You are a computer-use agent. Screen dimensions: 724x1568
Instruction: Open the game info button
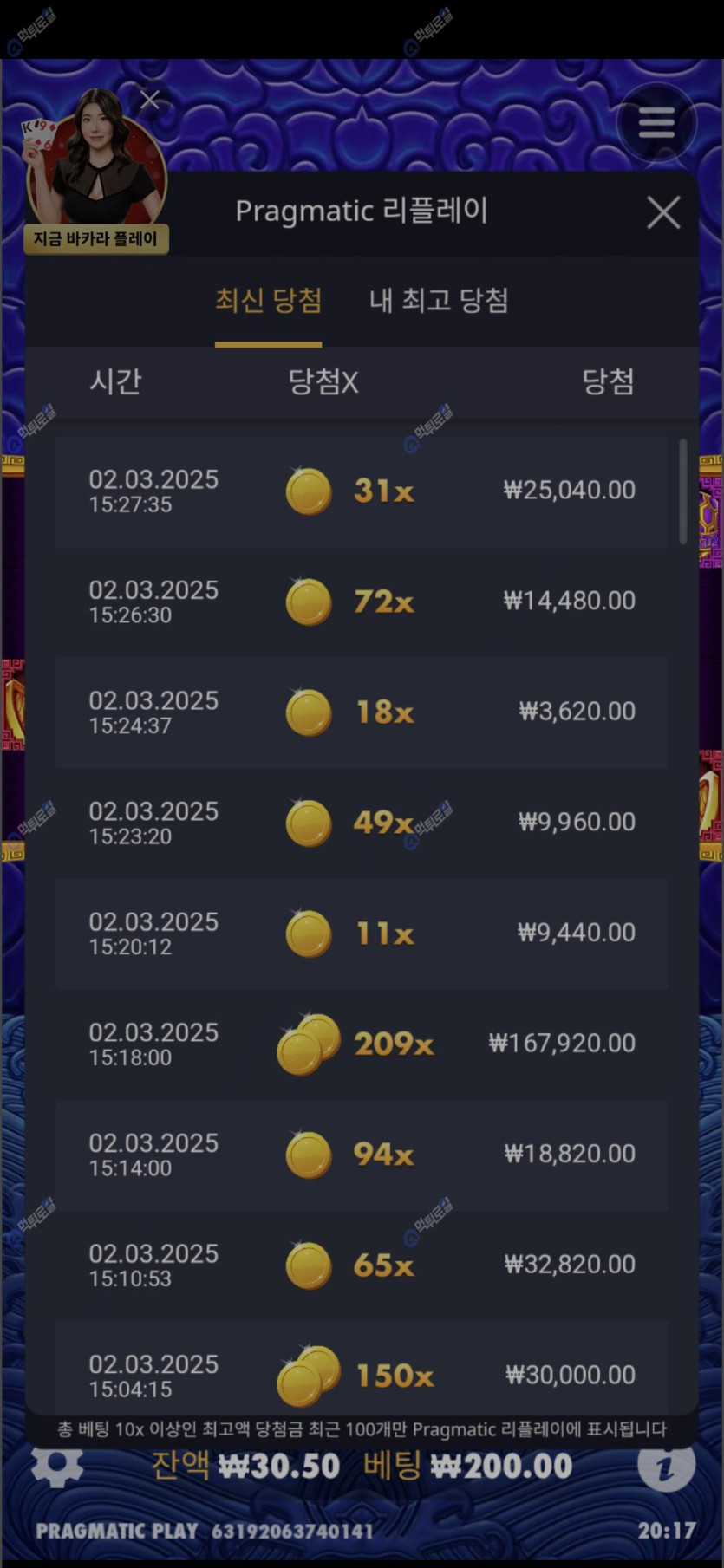[665, 1466]
